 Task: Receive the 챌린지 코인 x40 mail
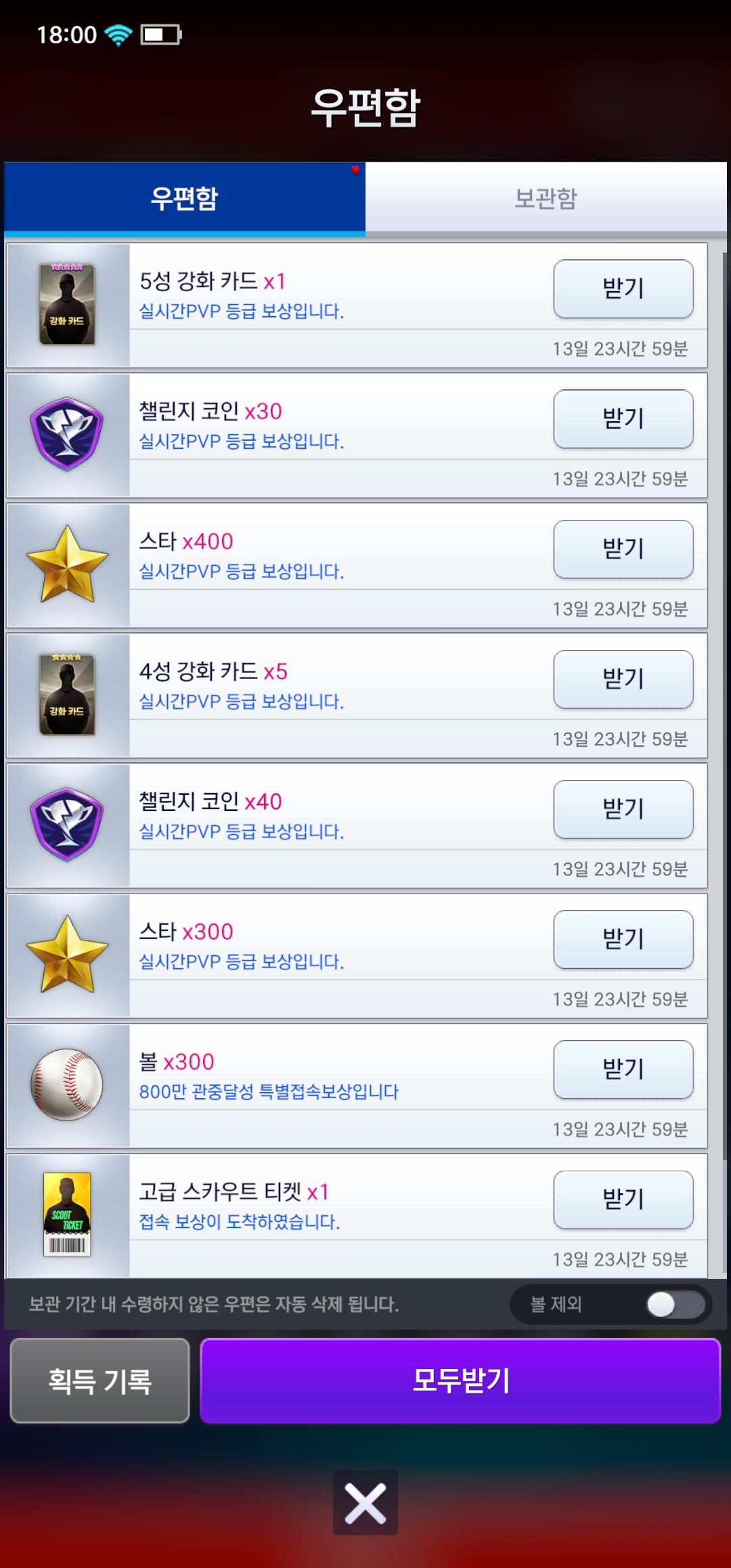click(623, 809)
